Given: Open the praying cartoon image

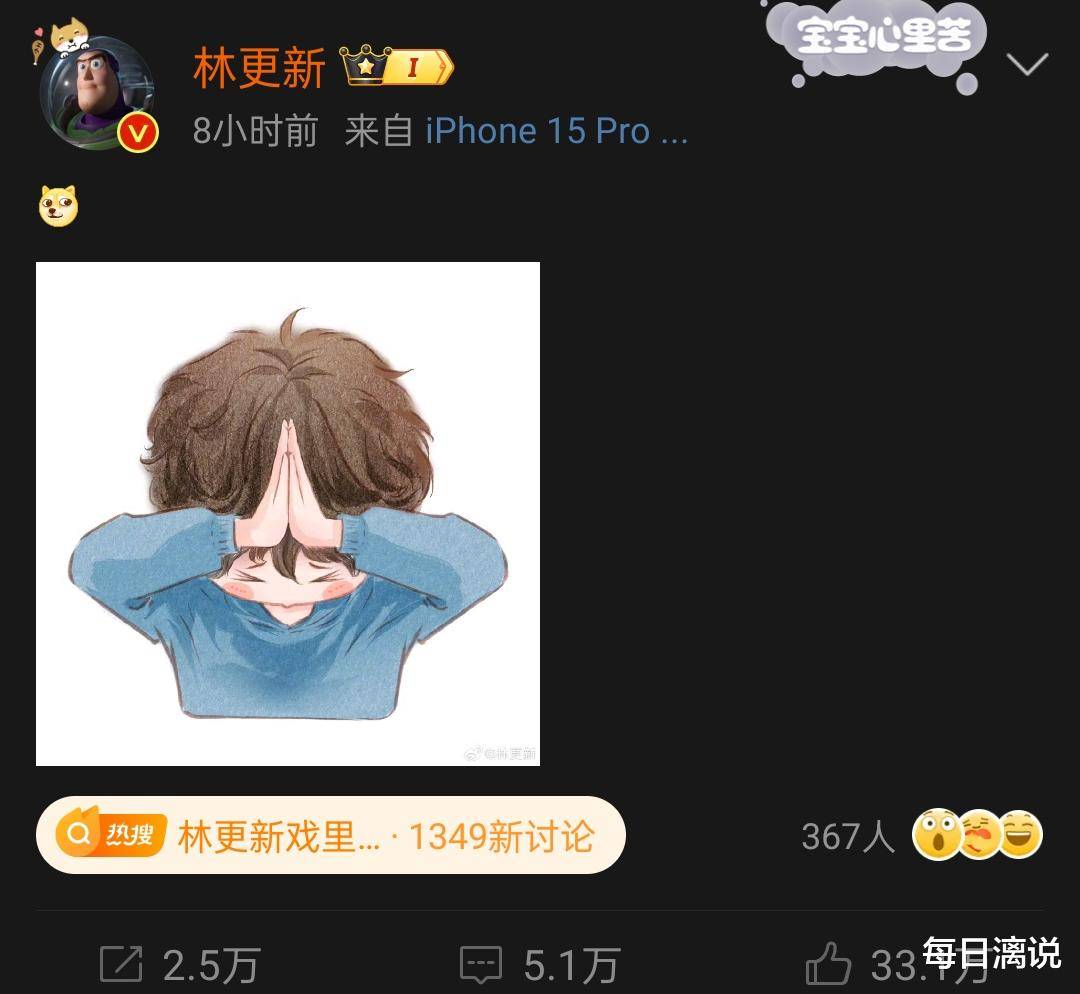Looking at the screenshot, I should [x=288, y=514].
